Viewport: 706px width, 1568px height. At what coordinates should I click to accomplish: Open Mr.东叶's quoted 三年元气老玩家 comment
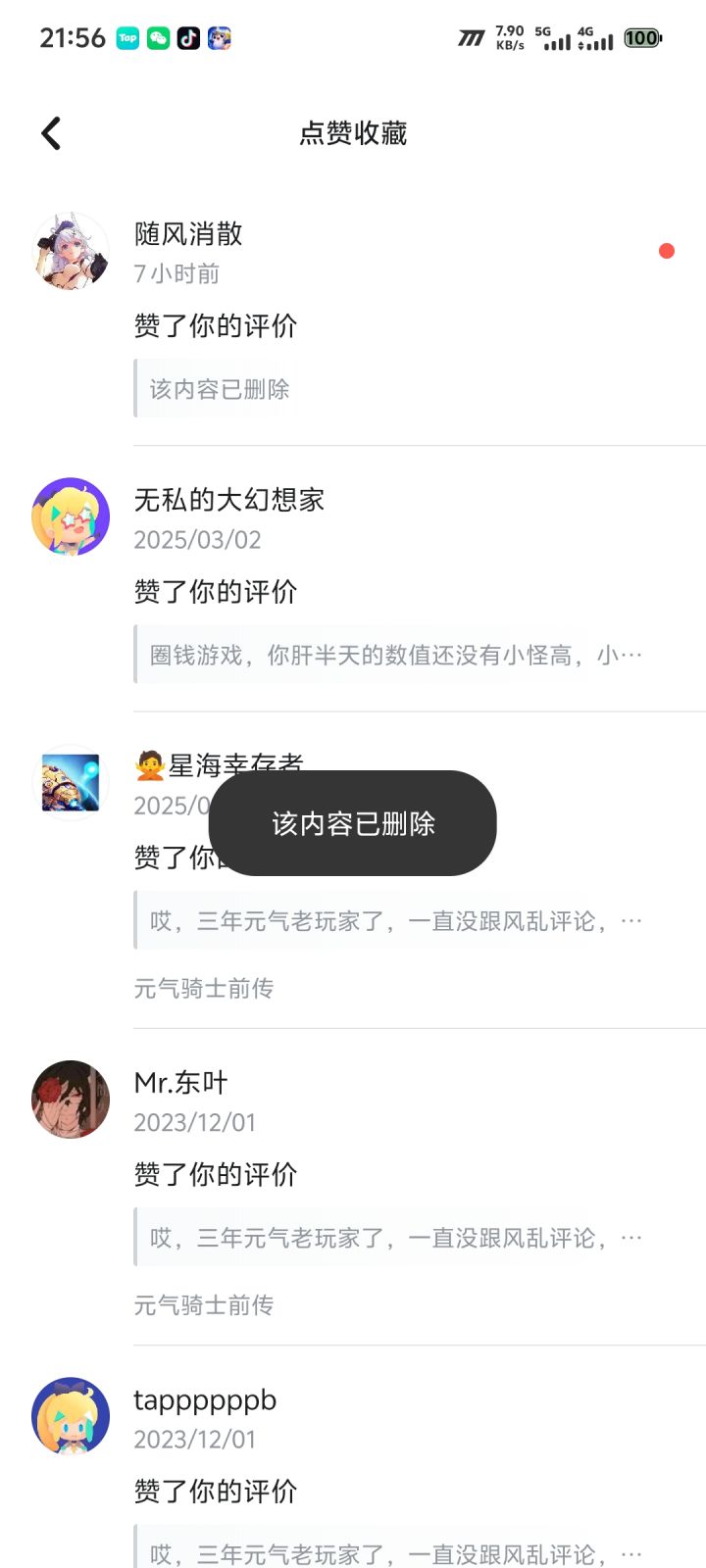click(x=387, y=1236)
